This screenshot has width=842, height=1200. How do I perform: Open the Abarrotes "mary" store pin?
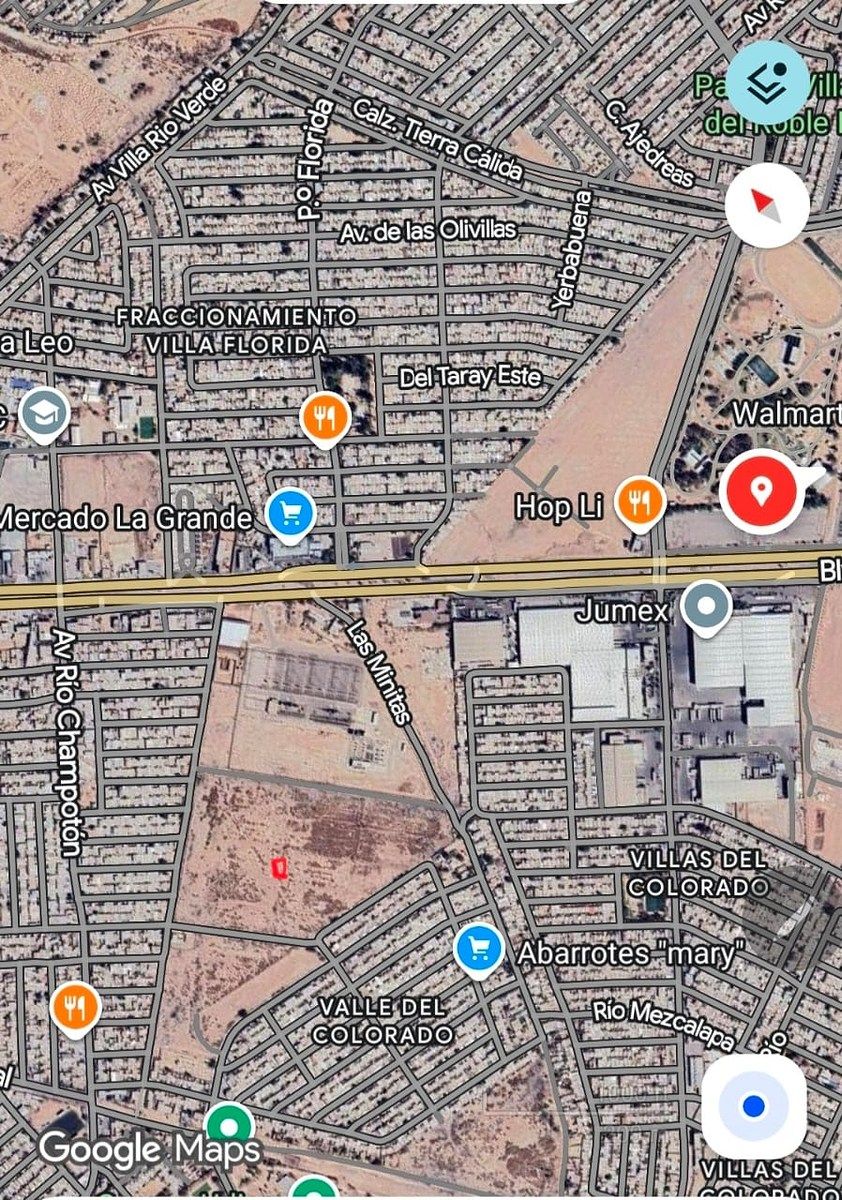[478, 949]
